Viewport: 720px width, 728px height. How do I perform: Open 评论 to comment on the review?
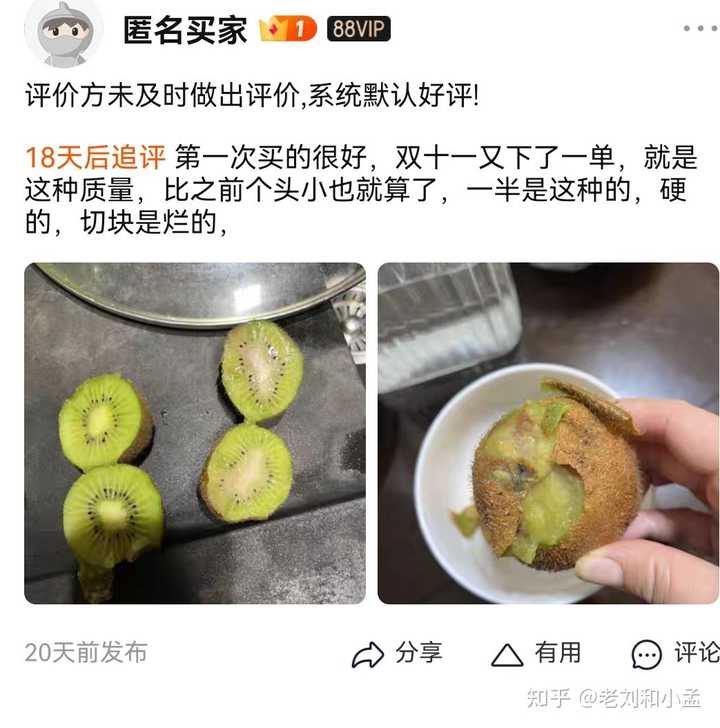point(676,654)
